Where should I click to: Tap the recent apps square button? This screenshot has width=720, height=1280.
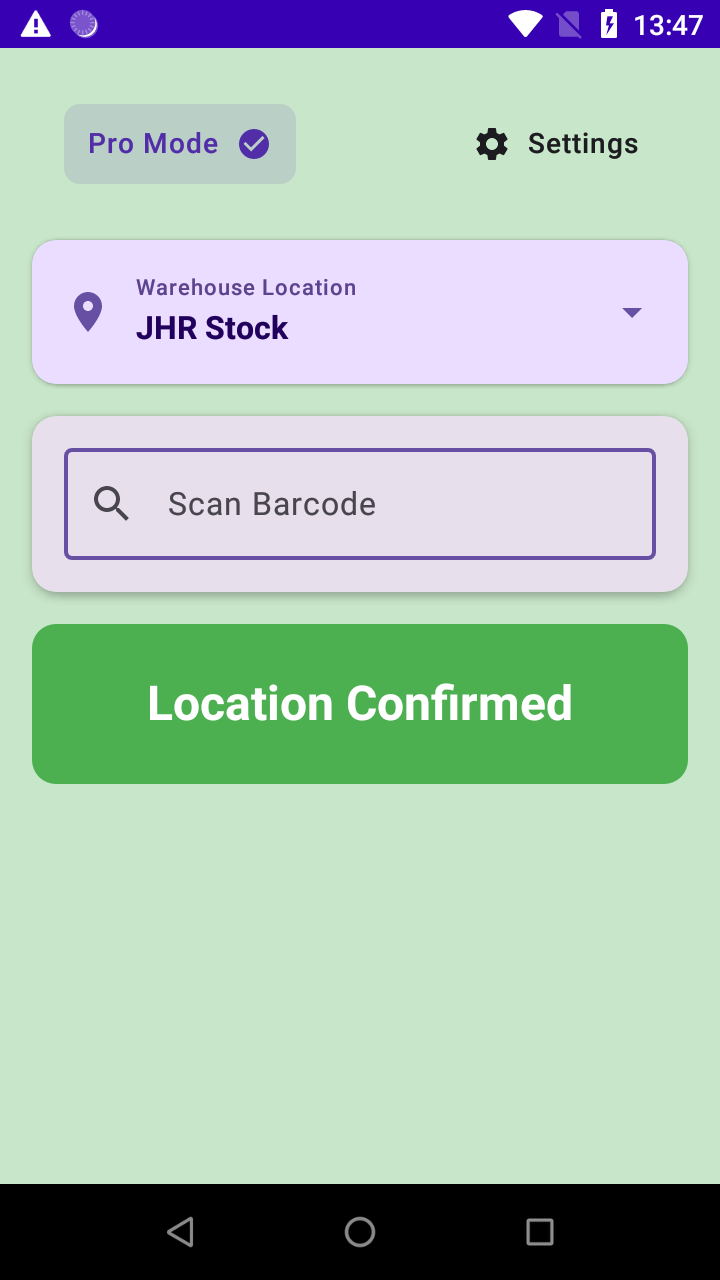coord(539,1232)
